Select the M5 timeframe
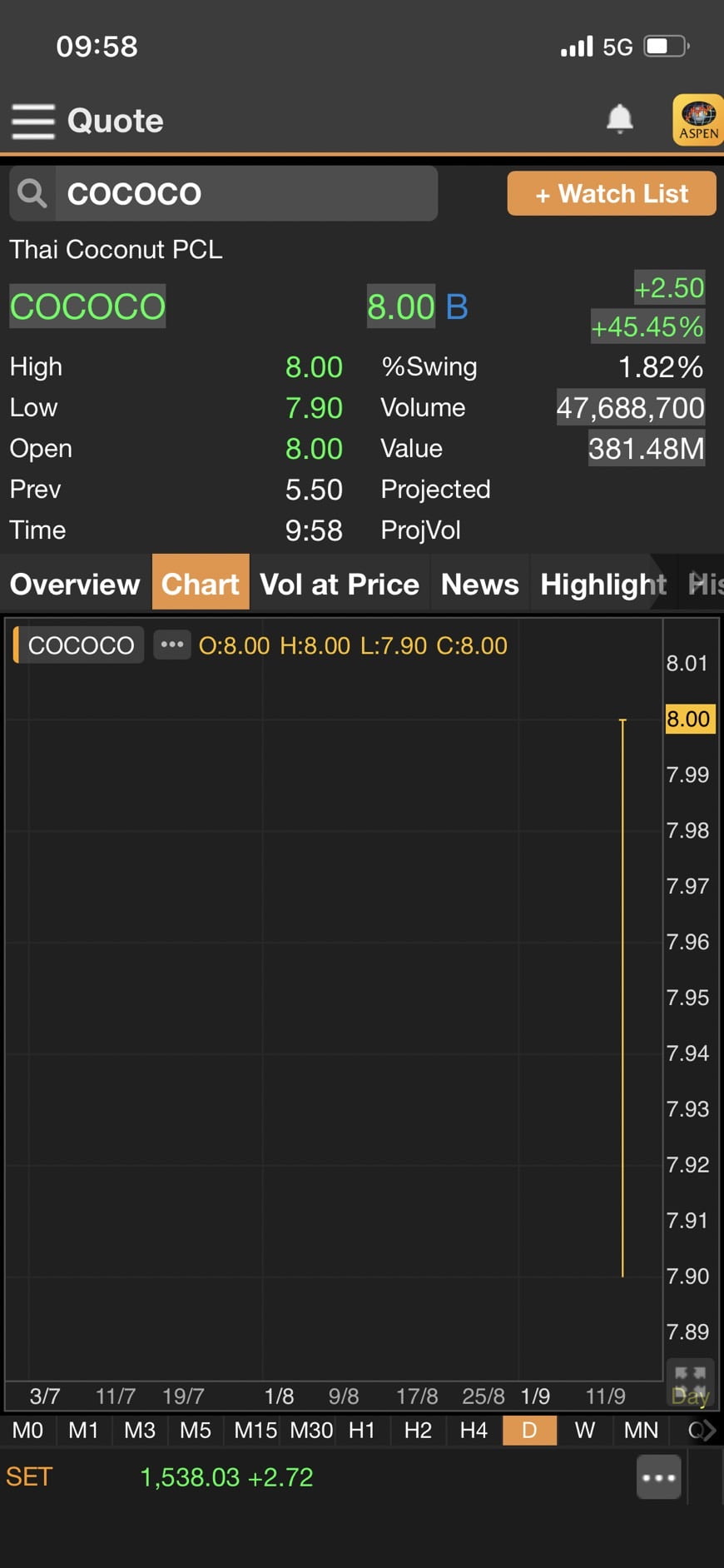Screen dimensions: 724x1568 [x=196, y=1431]
